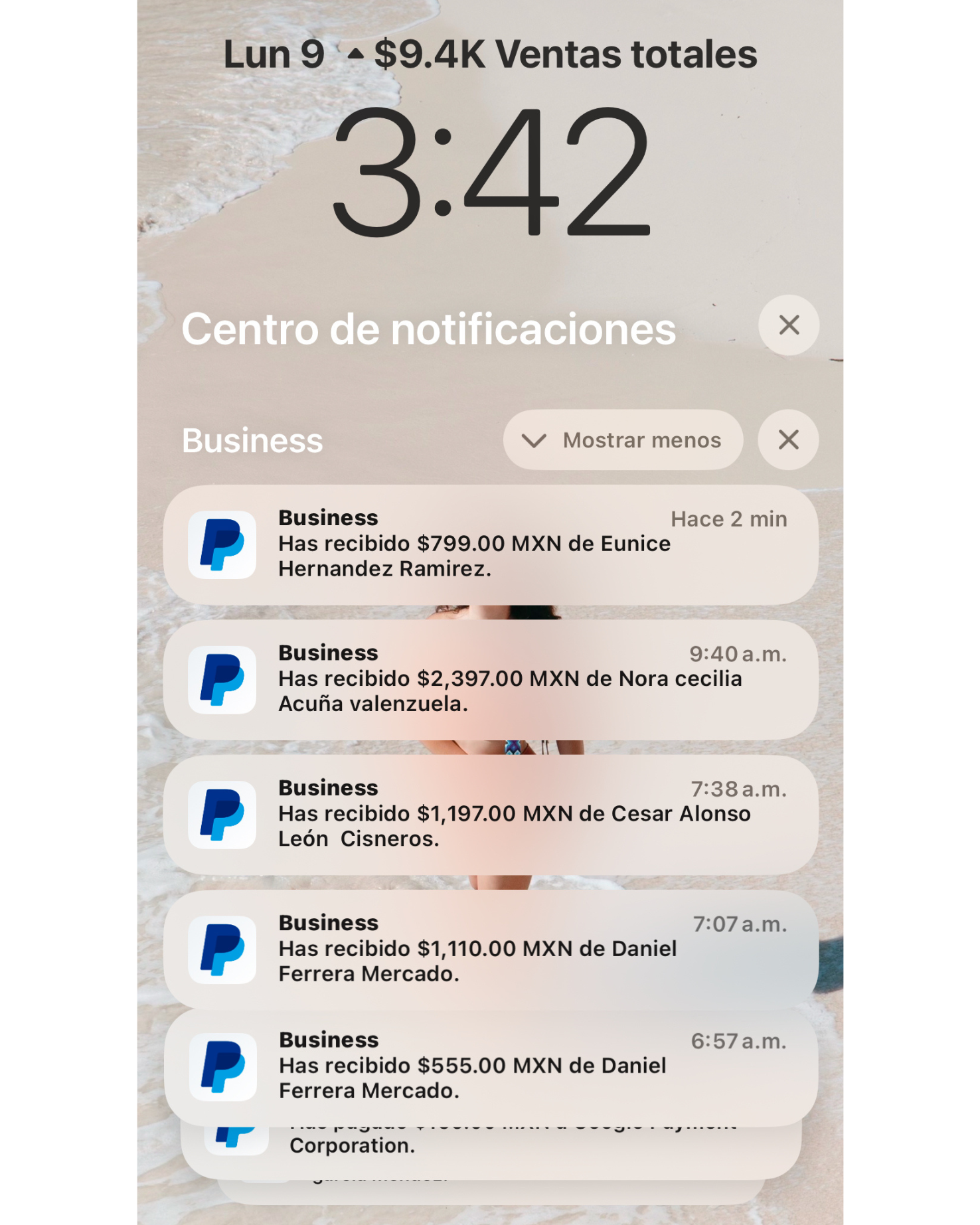Open the $555.00 payment from Daniel Ferrera
The image size is (980, 1225).
click(490, 1066)
